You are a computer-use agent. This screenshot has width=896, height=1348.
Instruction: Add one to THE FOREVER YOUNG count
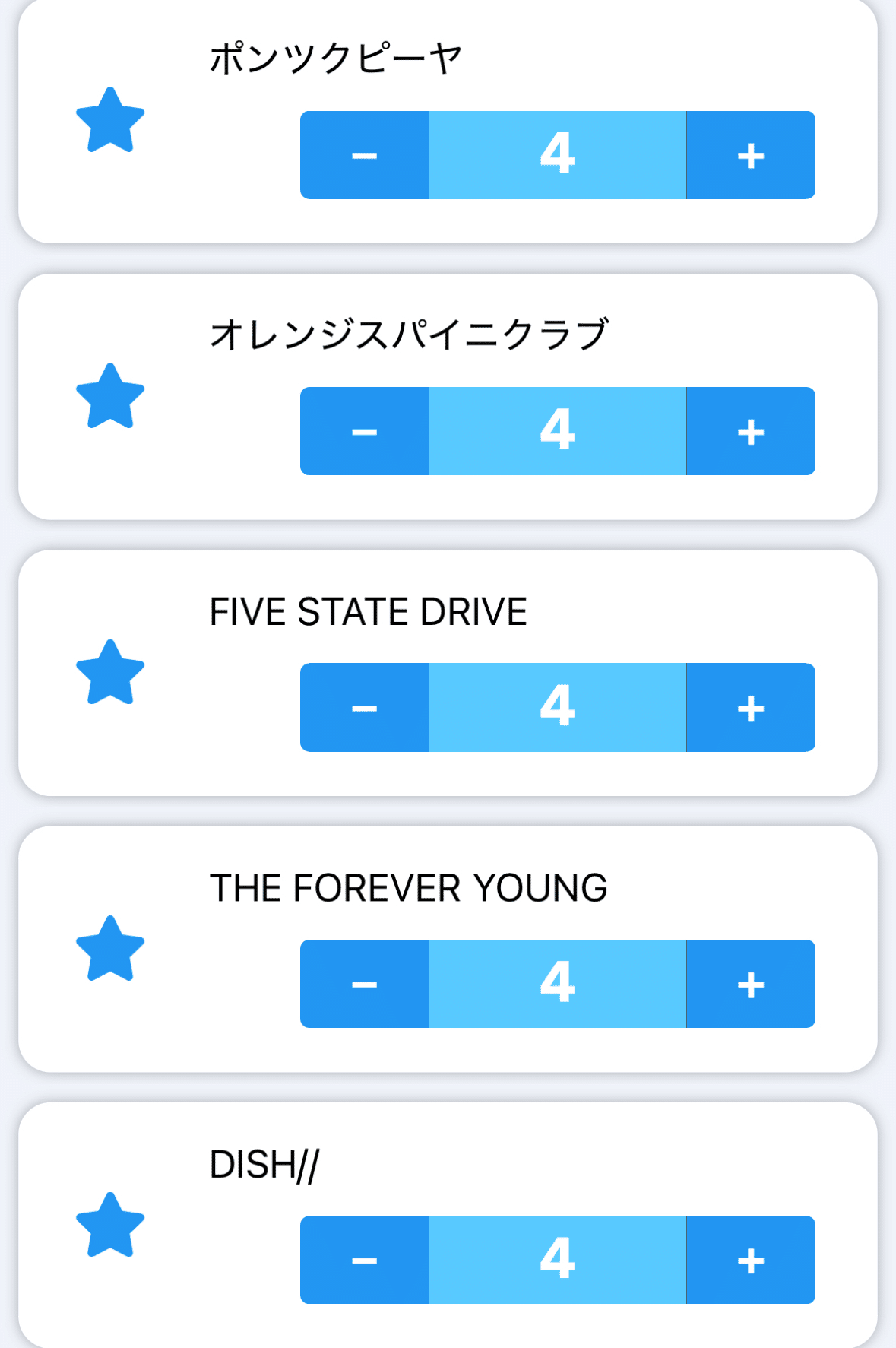[x=750, y=984]
